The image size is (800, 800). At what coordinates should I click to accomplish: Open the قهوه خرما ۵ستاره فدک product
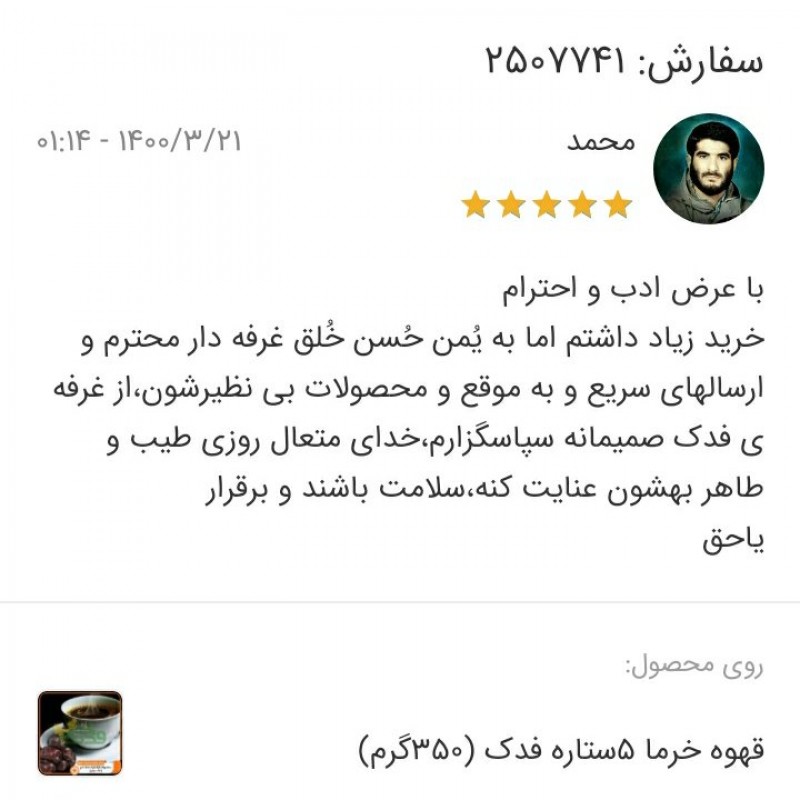(x=560, y=748)
